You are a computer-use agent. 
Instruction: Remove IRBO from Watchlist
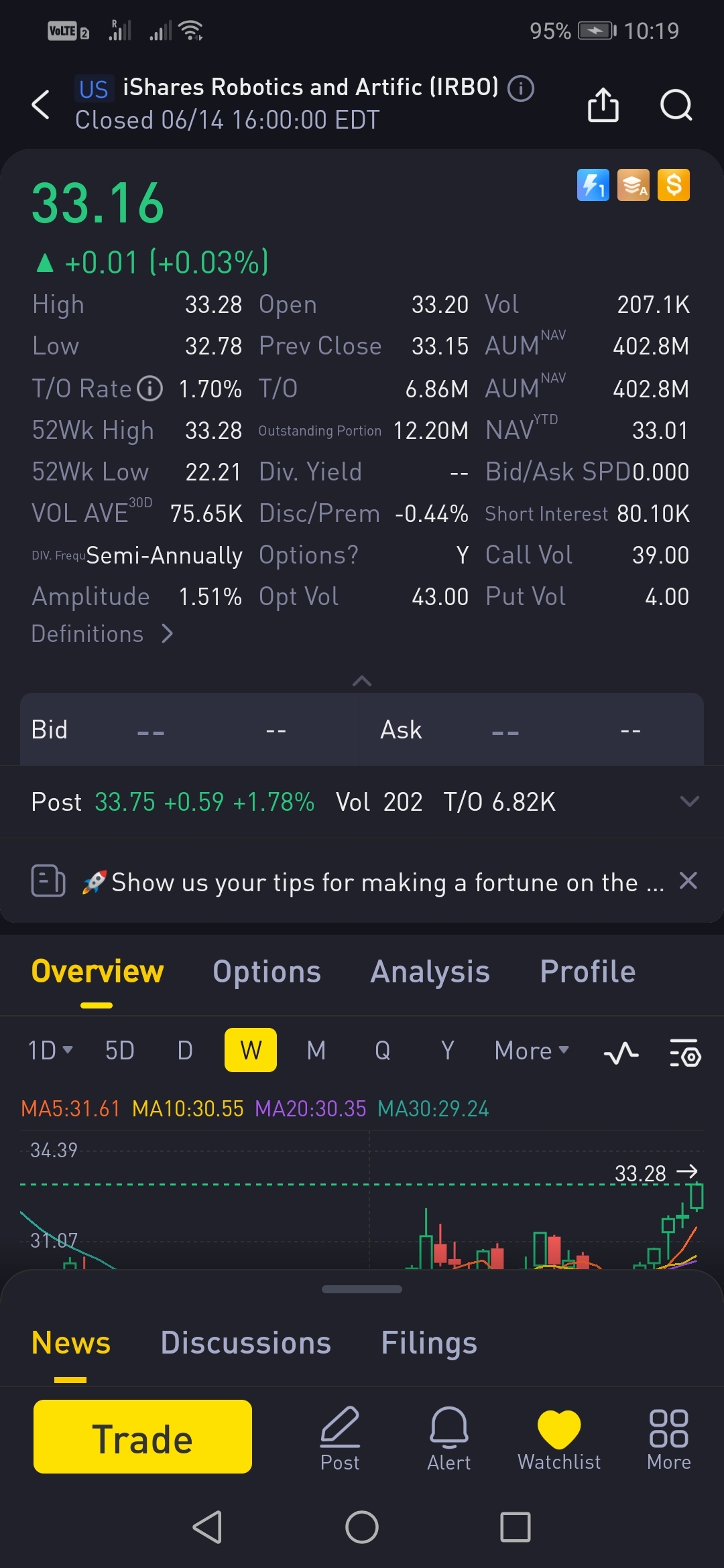(x=559, y=1438)
